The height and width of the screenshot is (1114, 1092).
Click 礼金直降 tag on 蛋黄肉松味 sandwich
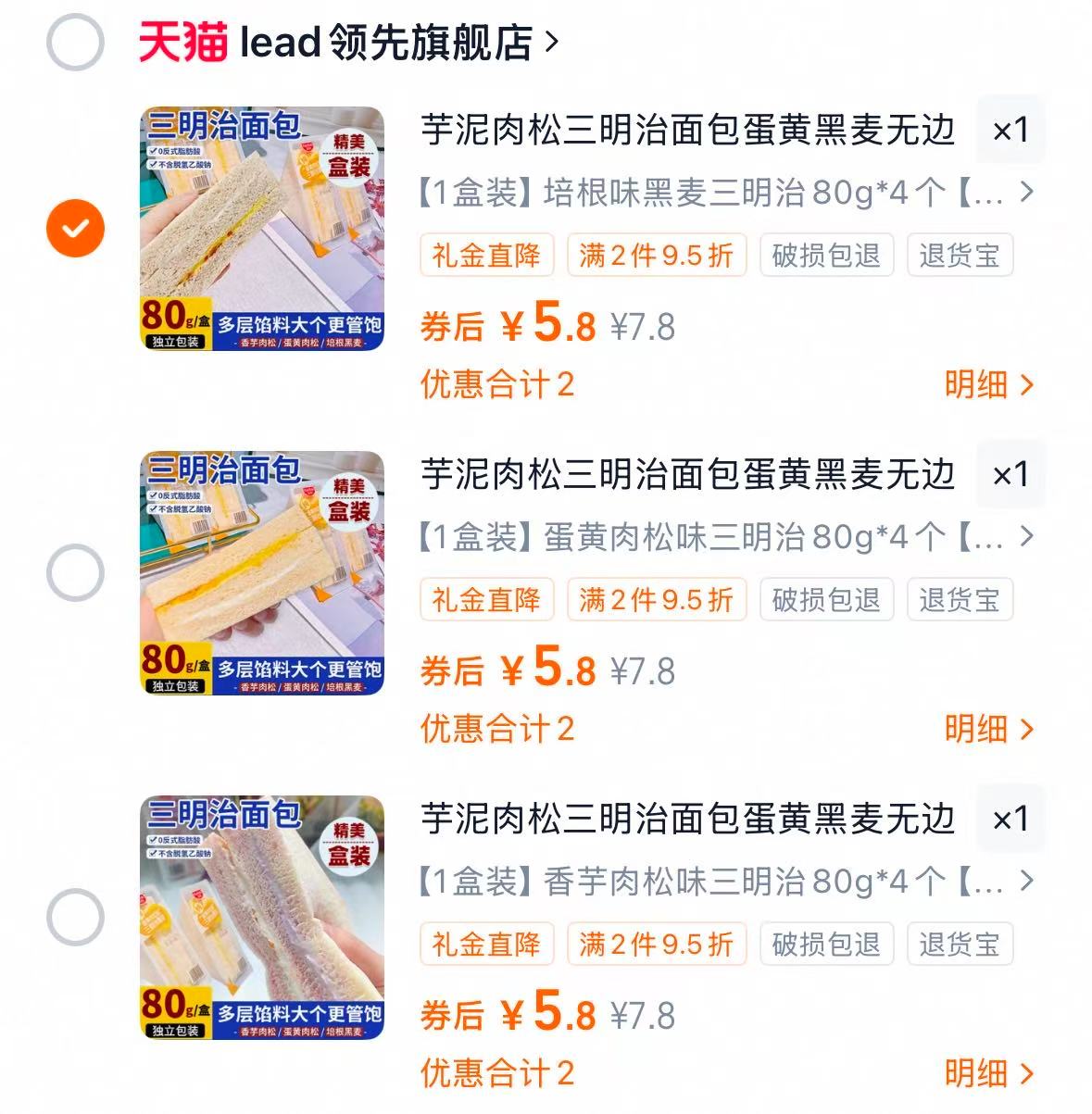[x=486, y=599]
